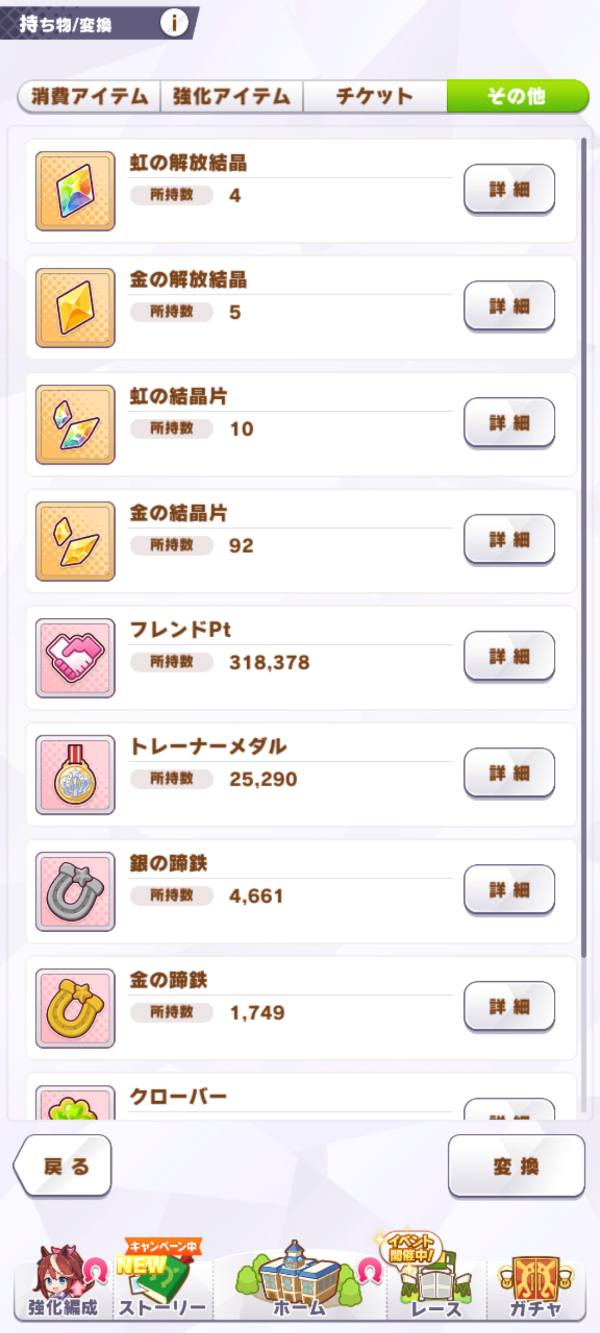
Task: Go back with the 戻る button
Action: pyautogui.click(x=63, y=1166)
